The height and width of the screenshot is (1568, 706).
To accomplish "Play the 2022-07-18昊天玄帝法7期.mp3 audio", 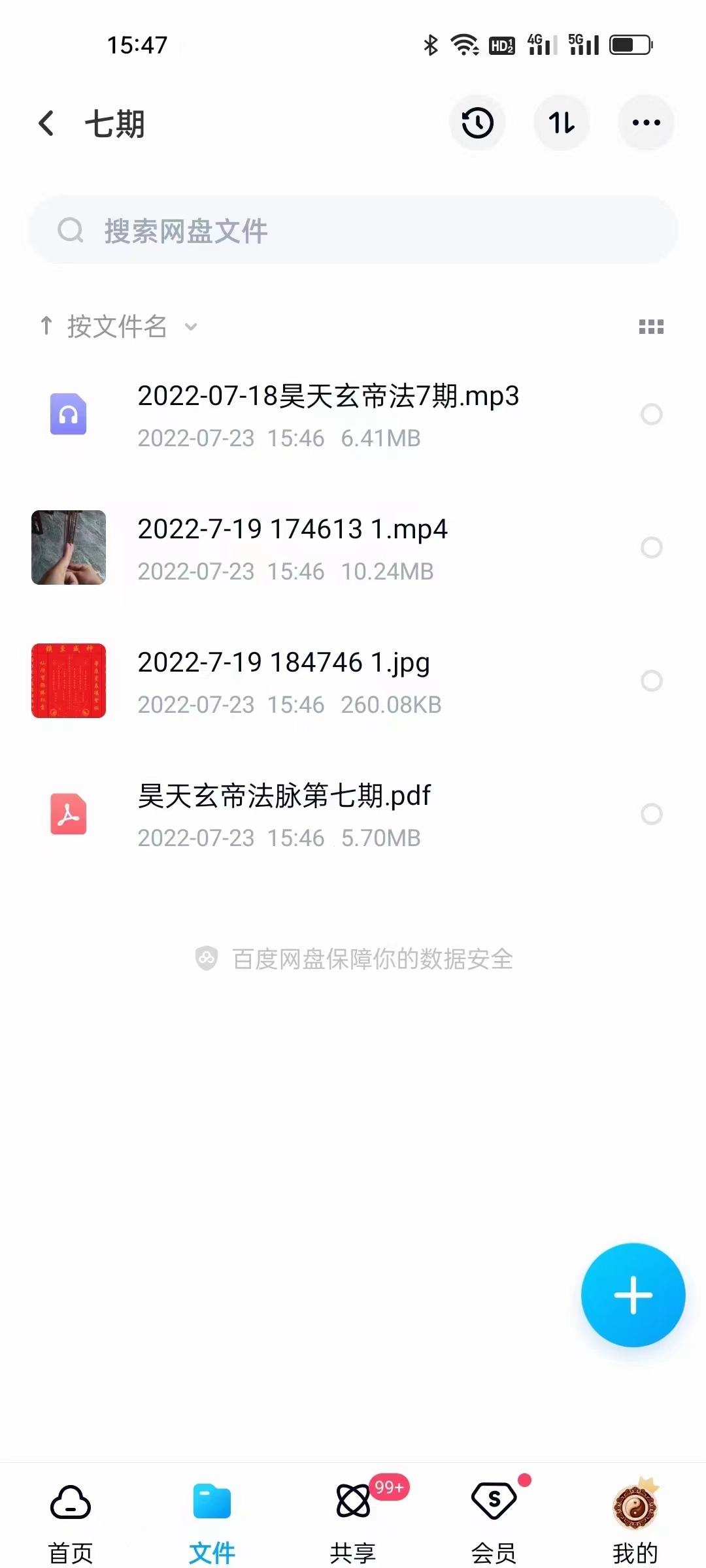I will [x=327, y=397].
